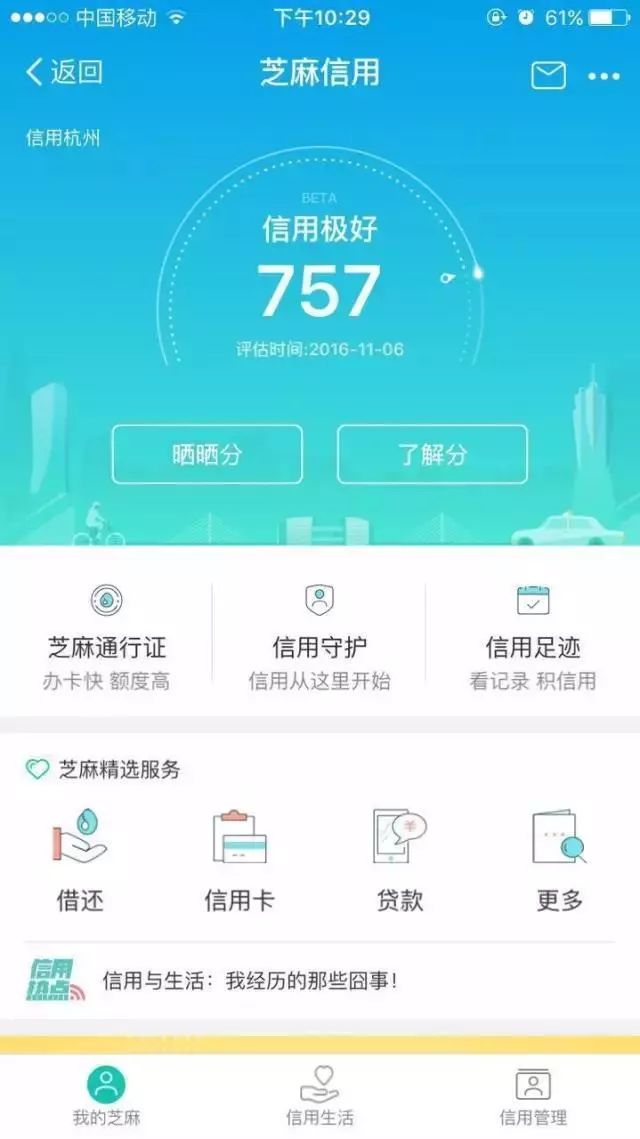Switch to the 信用生活 tab
640x1139 pixels.
(x=319, y=1095)
